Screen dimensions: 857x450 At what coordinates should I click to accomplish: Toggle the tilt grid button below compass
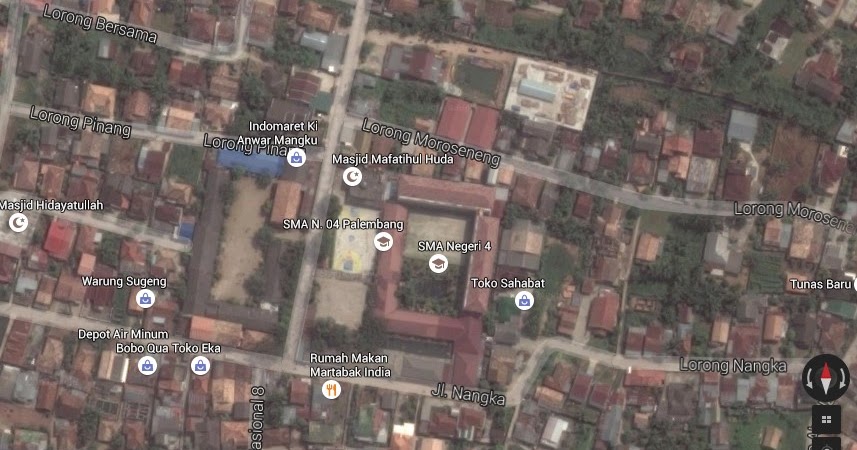(826, 421)
